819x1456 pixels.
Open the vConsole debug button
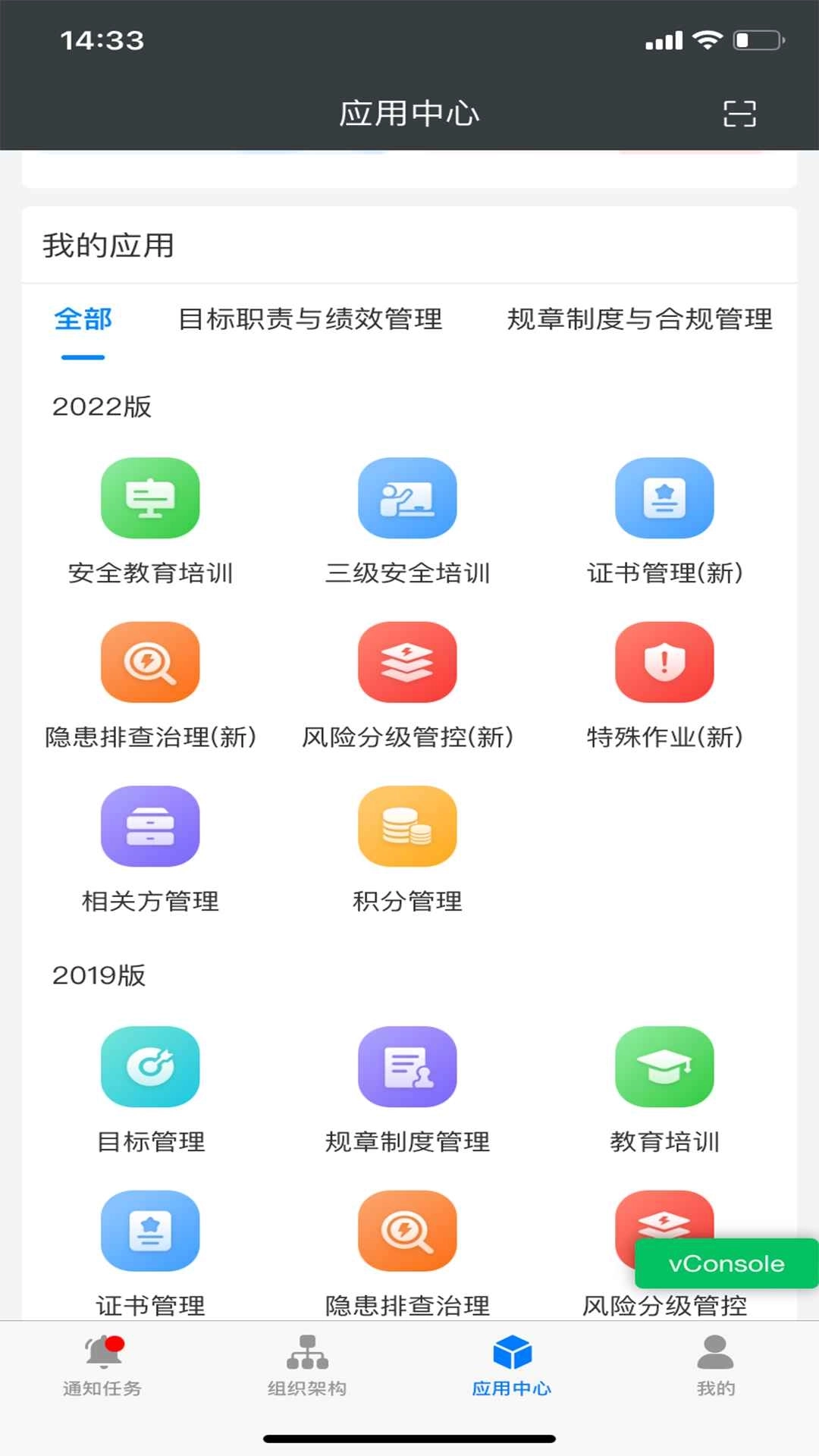726,1264
